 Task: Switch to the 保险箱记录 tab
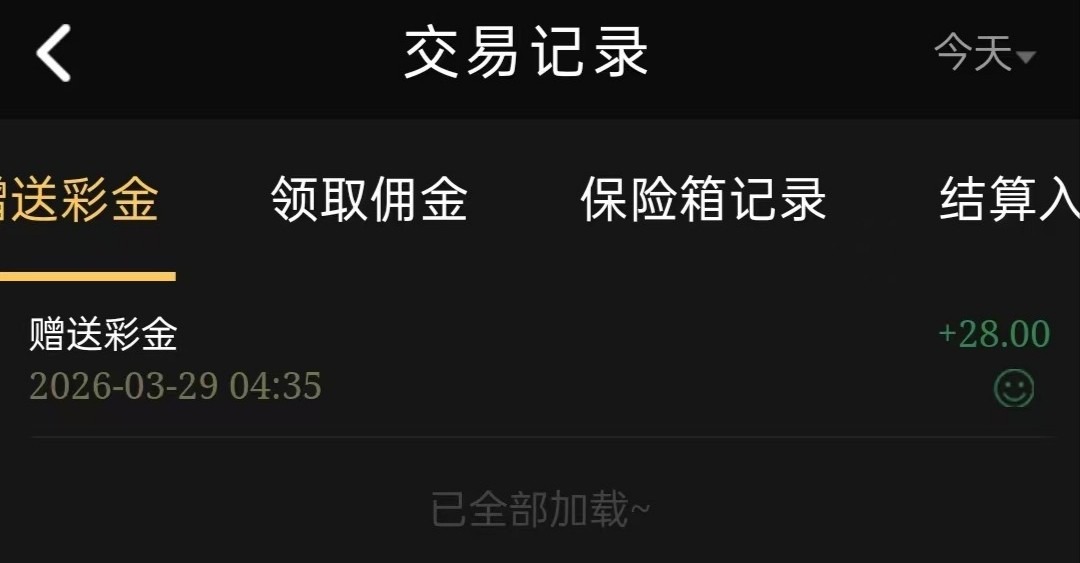click(x=703, y=200)
